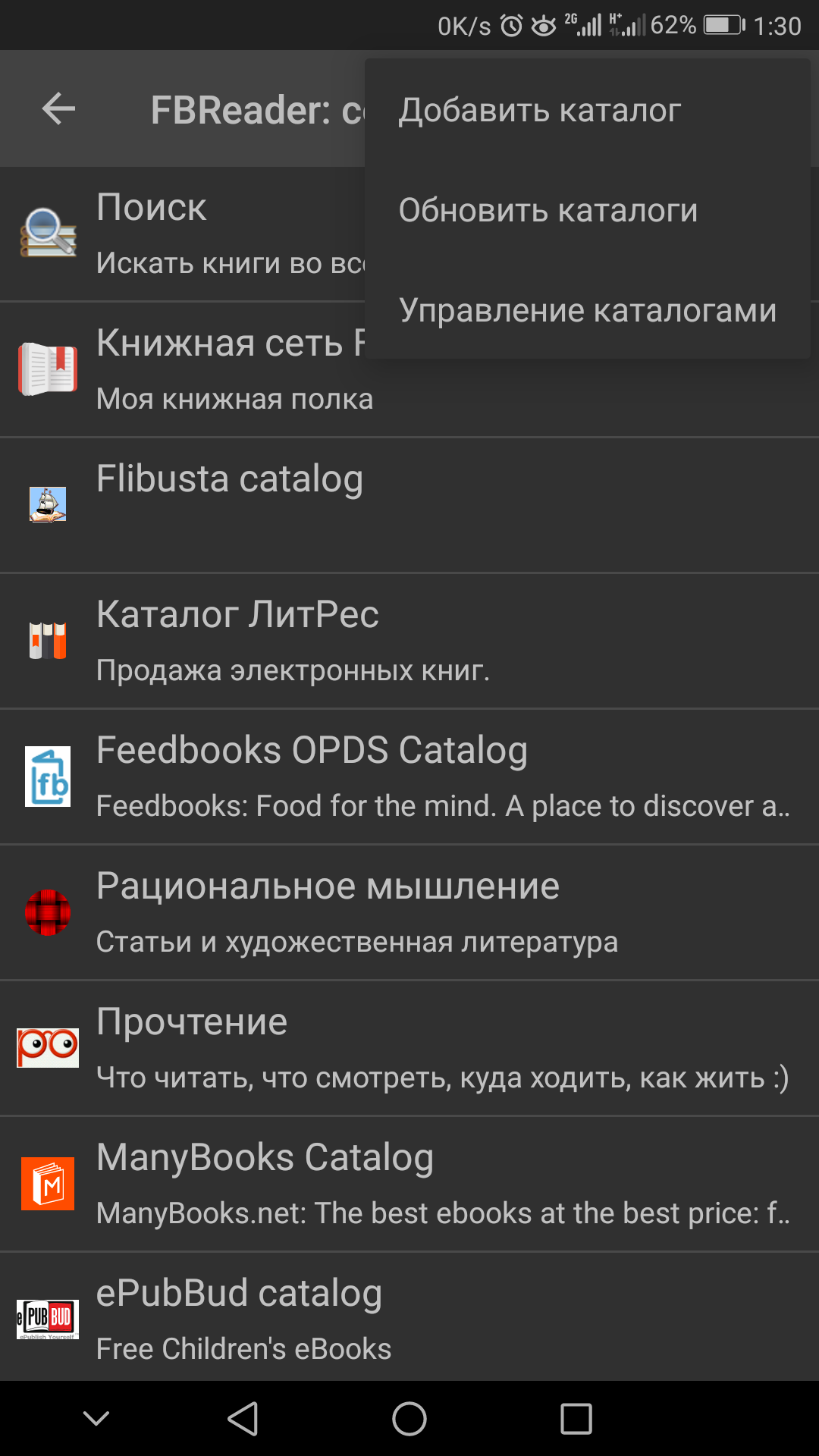Select "Добавить каталог" from the menu

pos(588,111)
